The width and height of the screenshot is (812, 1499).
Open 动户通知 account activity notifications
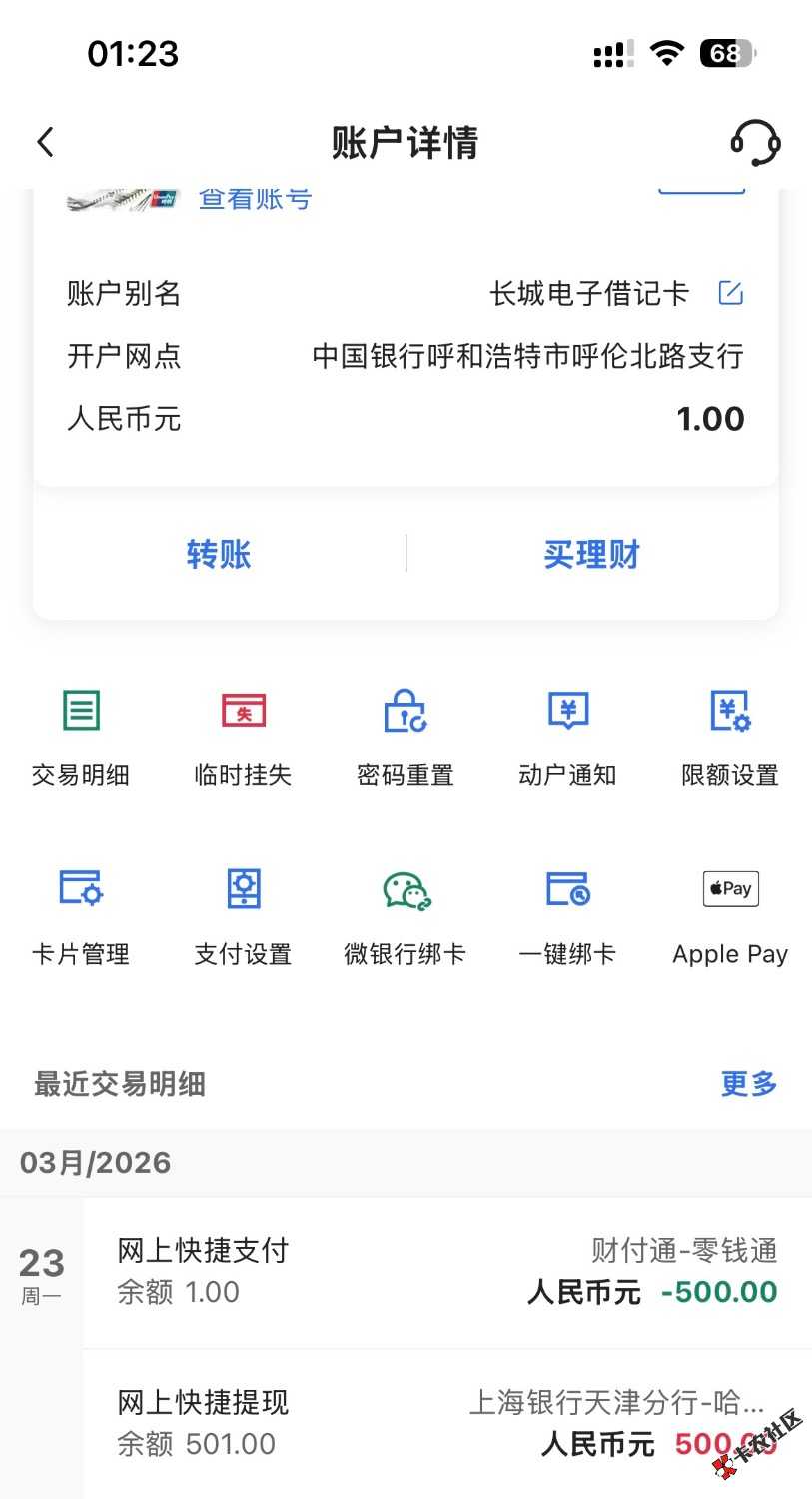(567, 737)
